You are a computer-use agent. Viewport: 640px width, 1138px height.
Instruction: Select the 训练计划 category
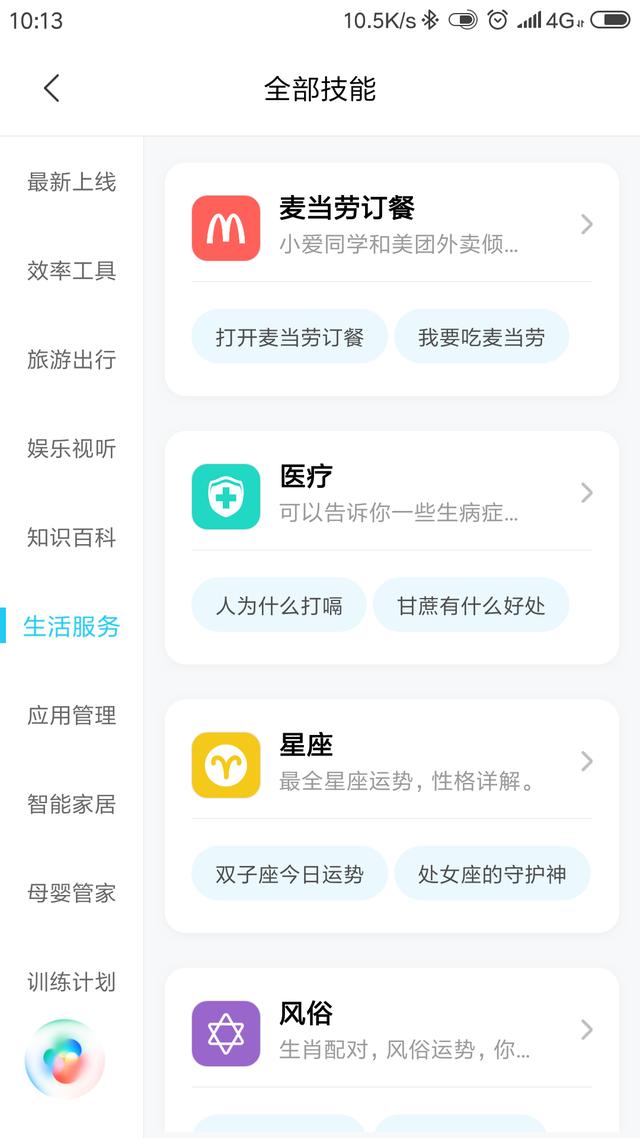pos(71,982)
